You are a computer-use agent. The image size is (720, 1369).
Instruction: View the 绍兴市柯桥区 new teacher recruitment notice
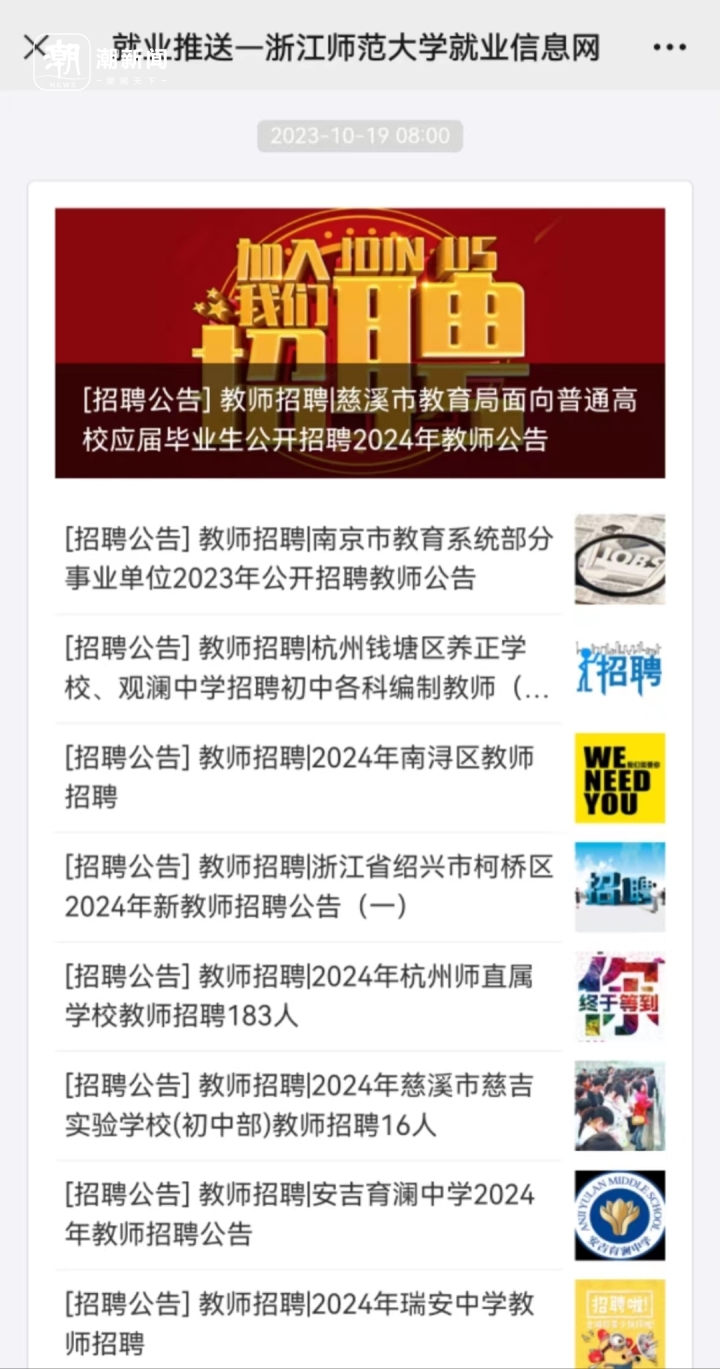(x=360, y=887)
